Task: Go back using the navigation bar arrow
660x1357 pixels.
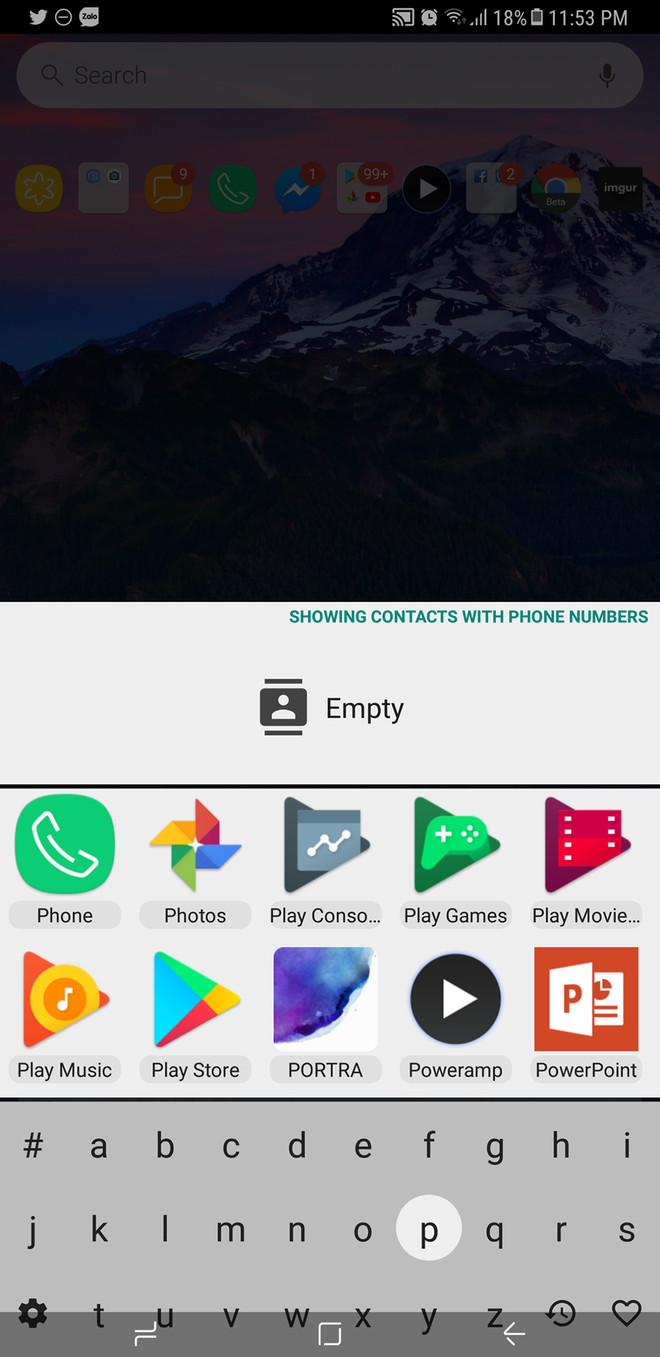Action: coord(514,1334)
